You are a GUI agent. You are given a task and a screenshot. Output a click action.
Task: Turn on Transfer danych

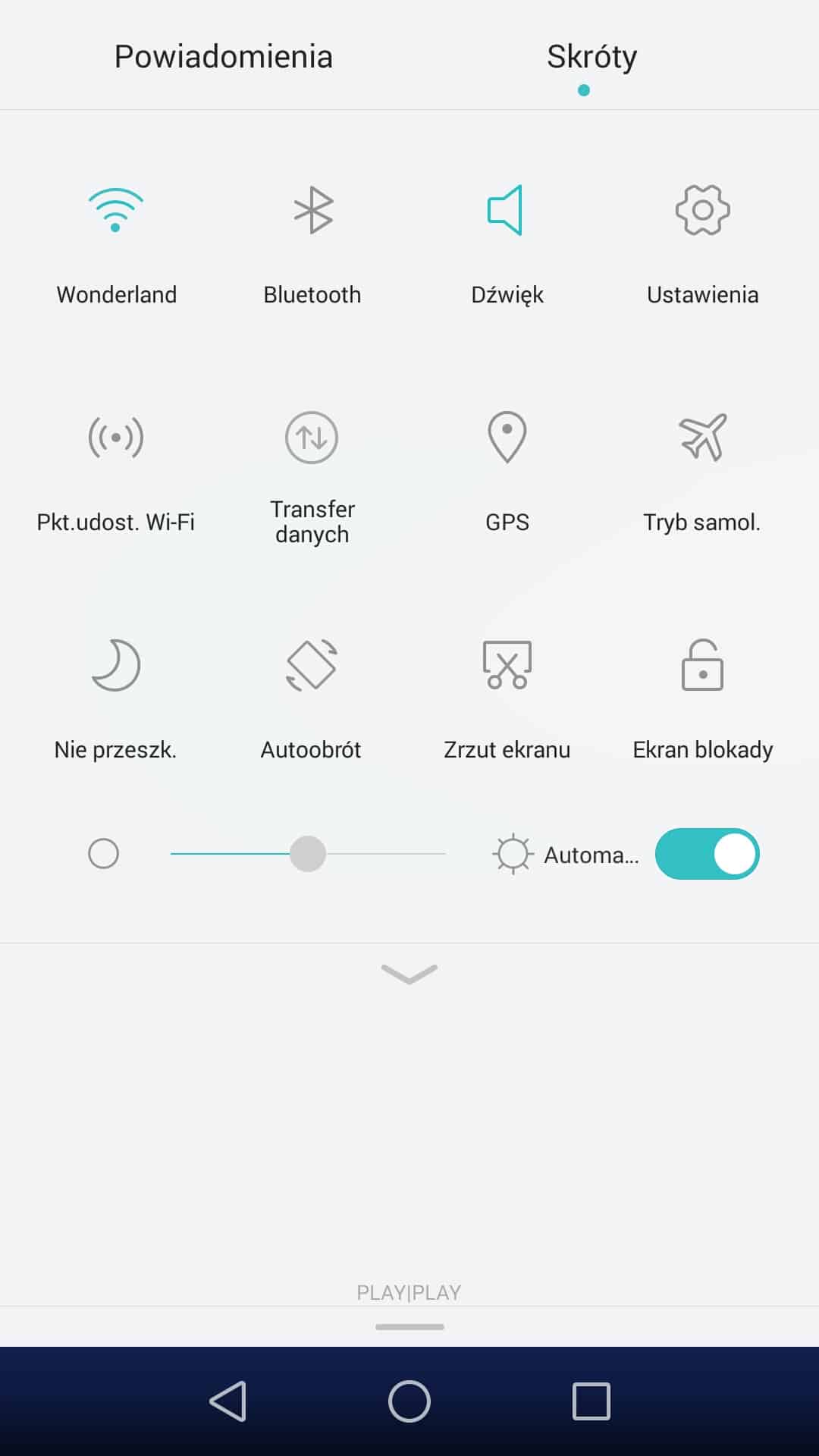pyautogui.click(x=312, y=438)
